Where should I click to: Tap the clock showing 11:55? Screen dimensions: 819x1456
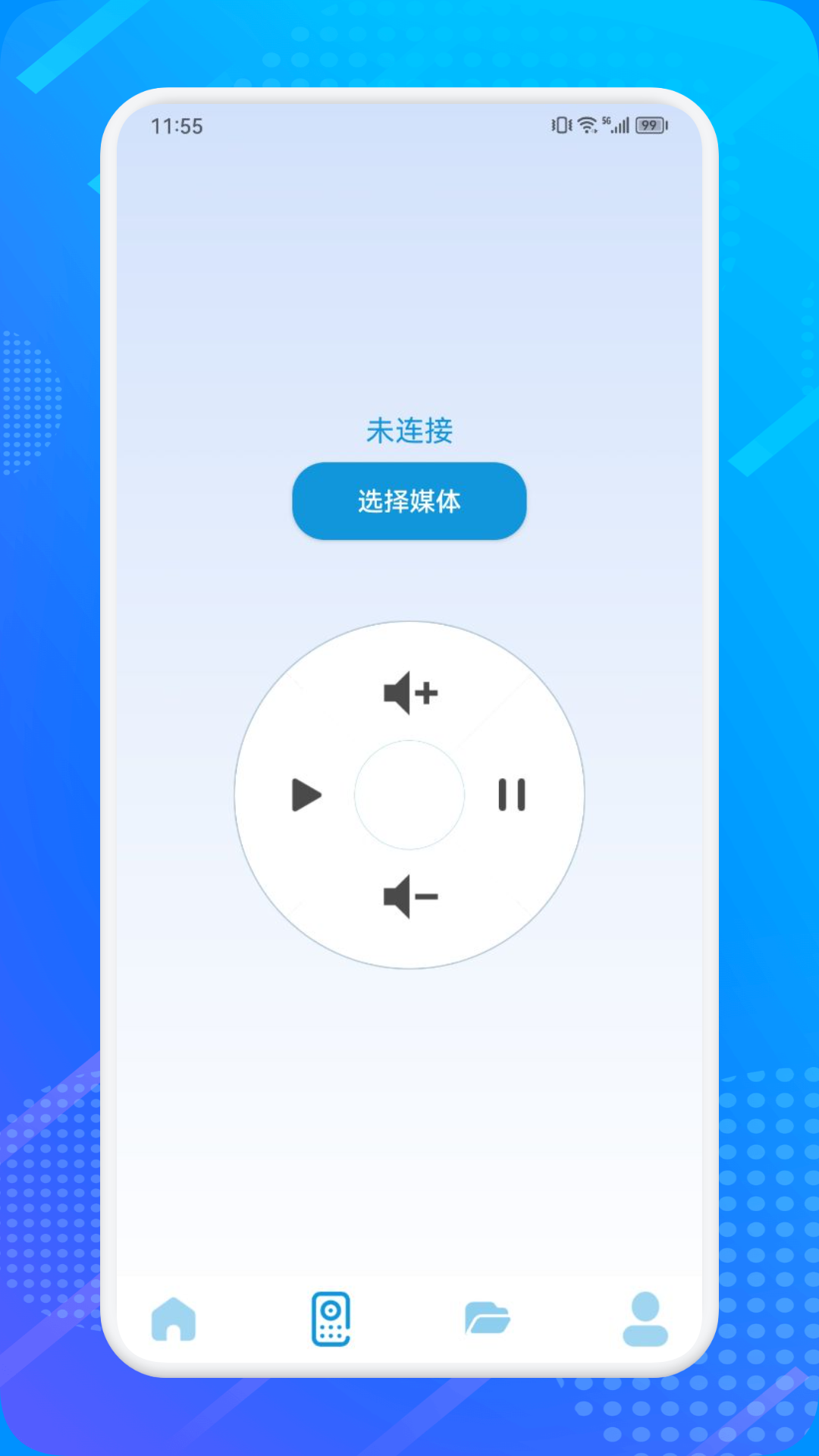click(x=179, y=125)
